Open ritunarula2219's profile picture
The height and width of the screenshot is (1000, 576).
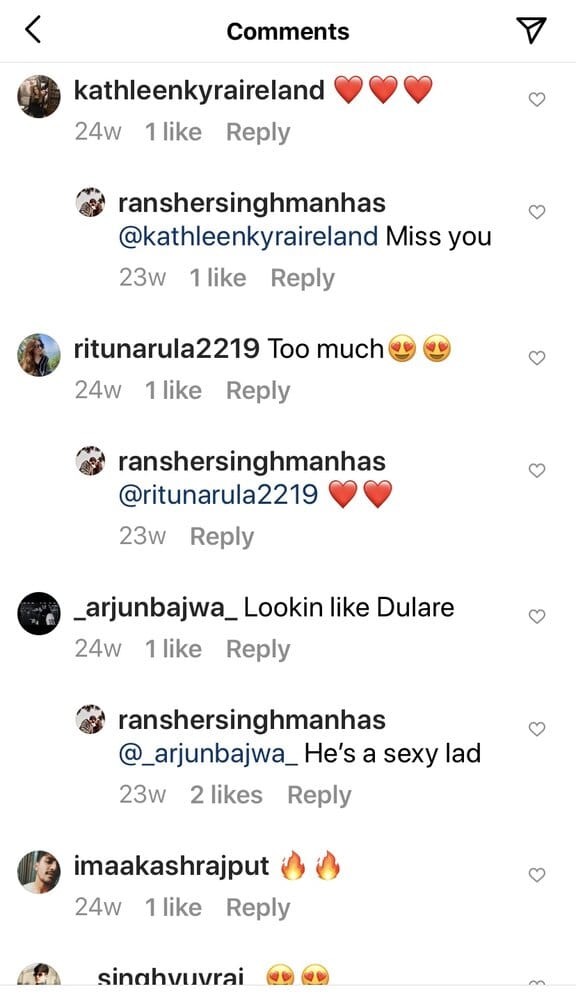point(38,355)
